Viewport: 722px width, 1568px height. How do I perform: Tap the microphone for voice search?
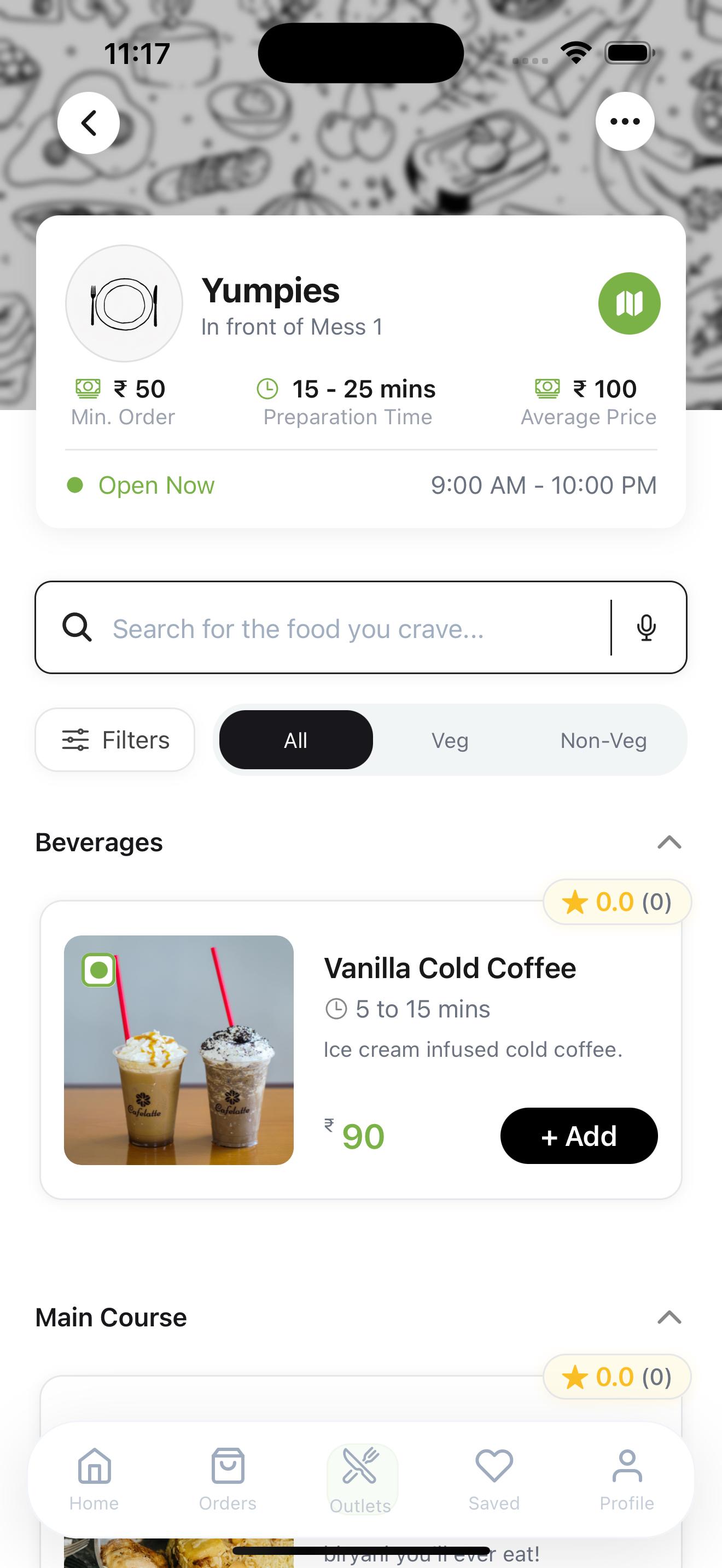pyautogui.click(x=646, y=628)
